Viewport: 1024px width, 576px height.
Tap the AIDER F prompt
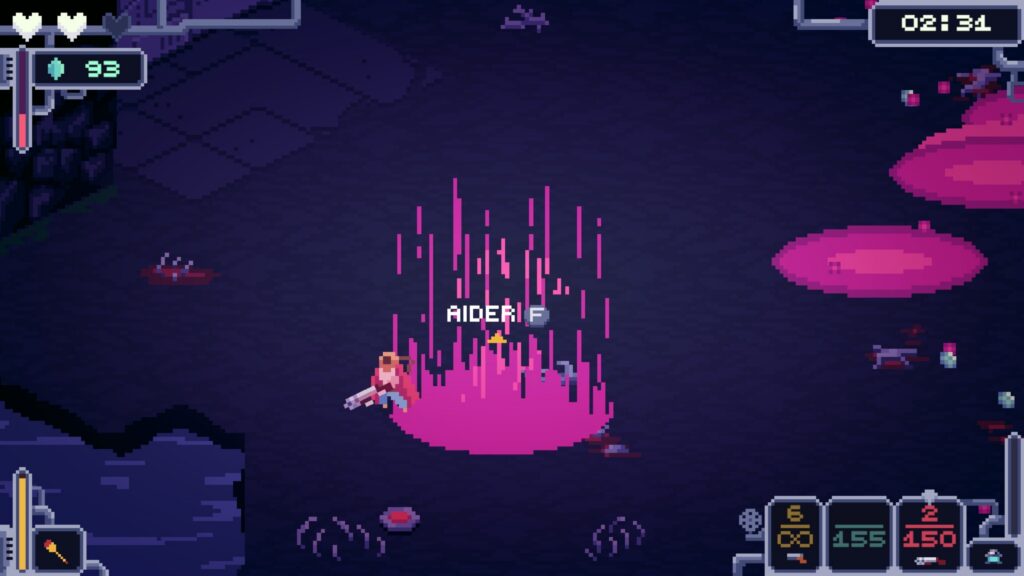pos(497,314)
